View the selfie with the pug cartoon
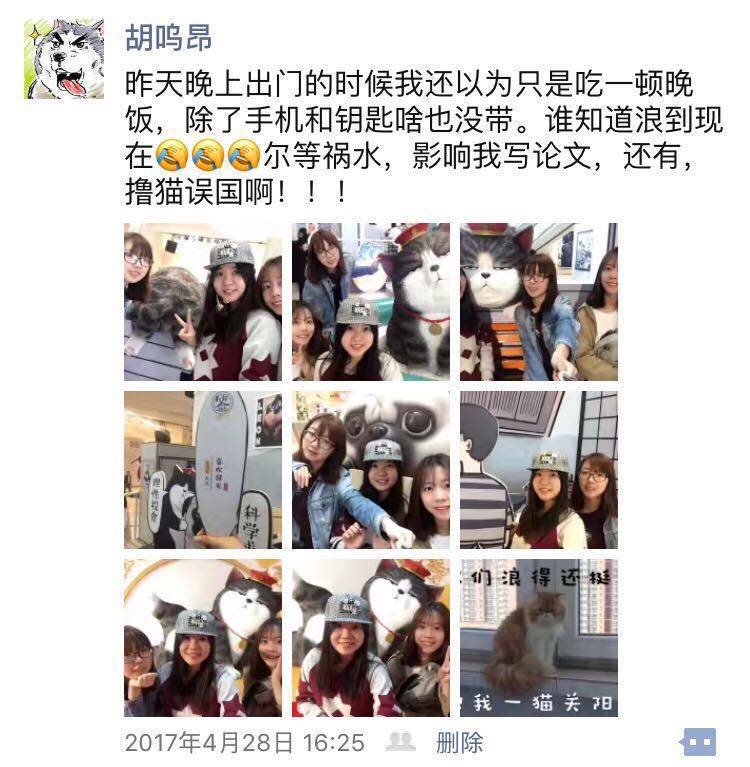Screen dimensions: 750x767 (370, 470)
